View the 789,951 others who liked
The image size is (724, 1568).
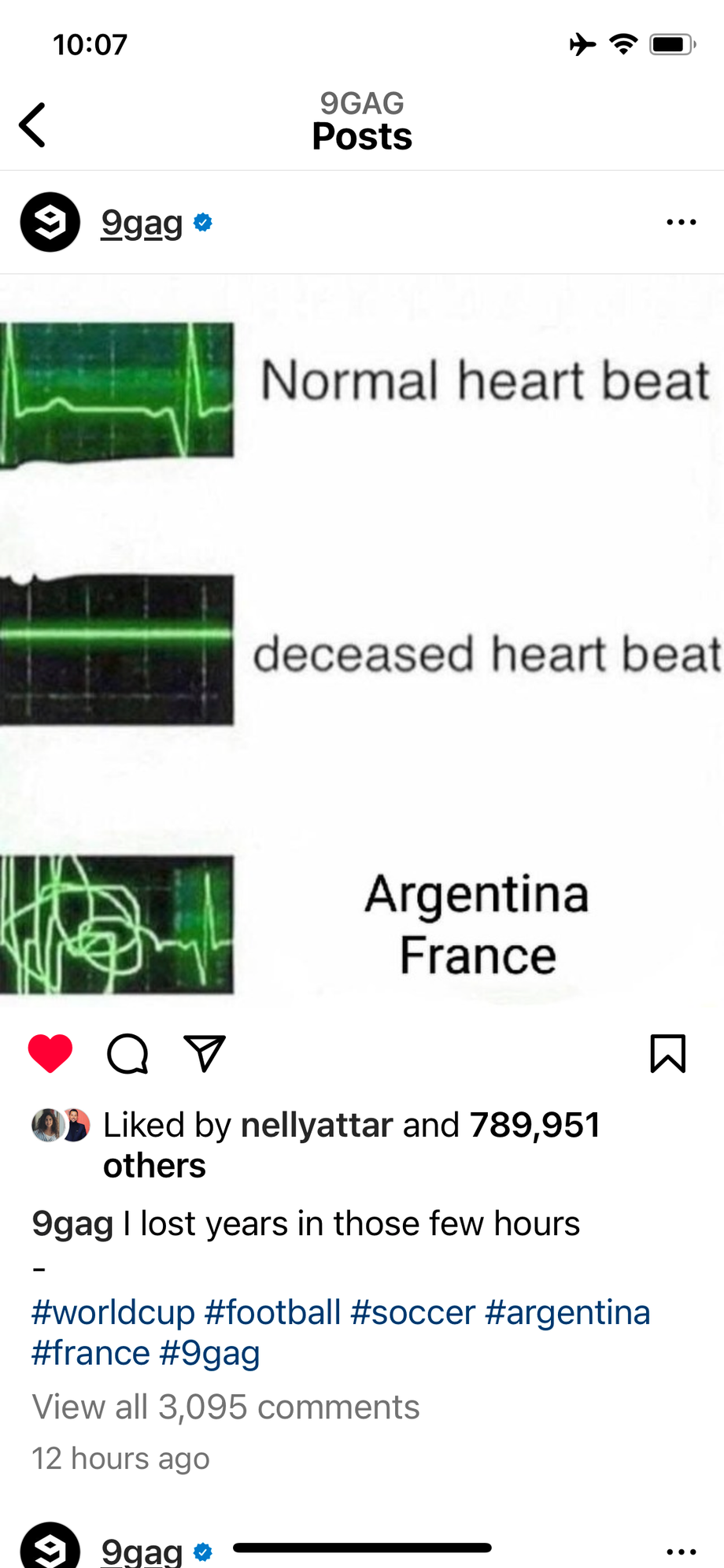352,1145
